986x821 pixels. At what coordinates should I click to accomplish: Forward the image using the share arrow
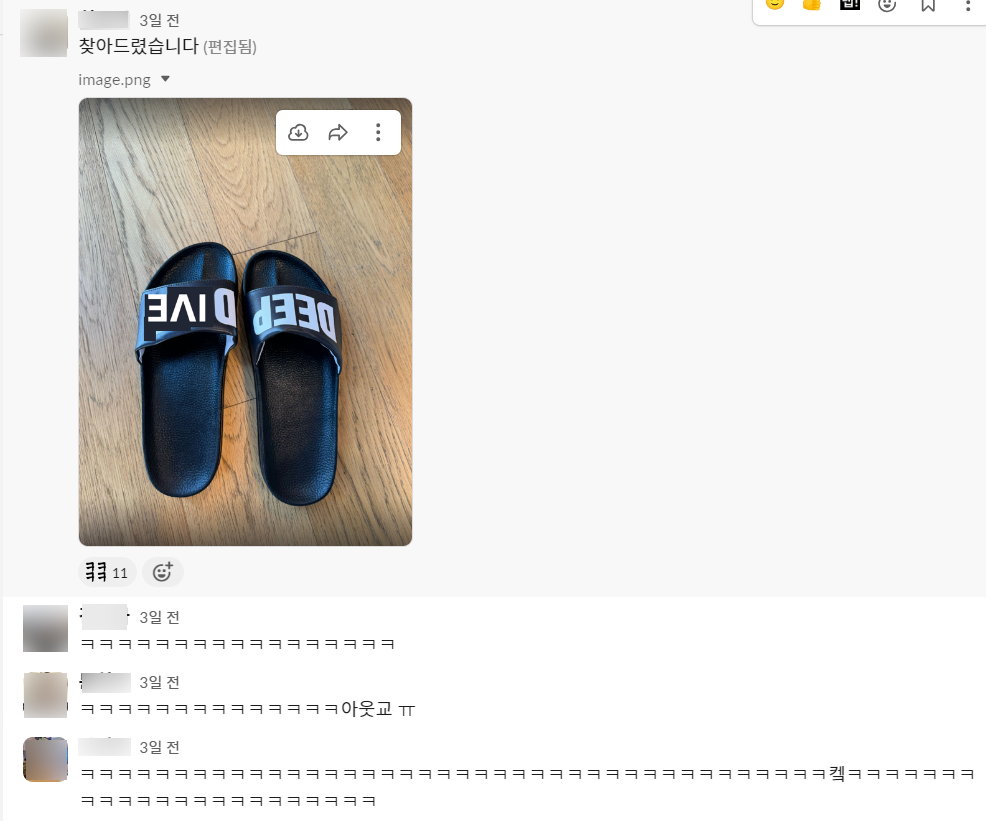pos(338,133)
